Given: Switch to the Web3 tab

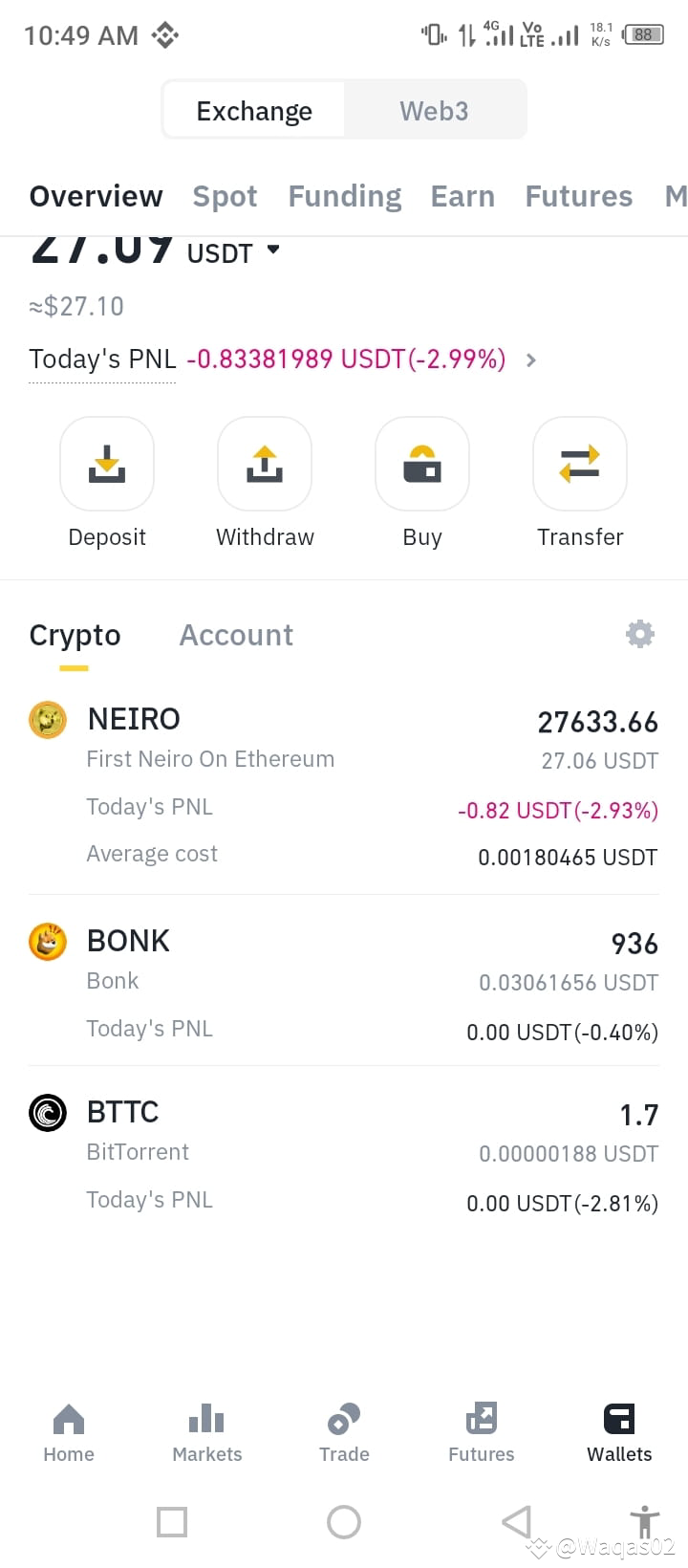Looking at the screenshot, I should [434, 110].
